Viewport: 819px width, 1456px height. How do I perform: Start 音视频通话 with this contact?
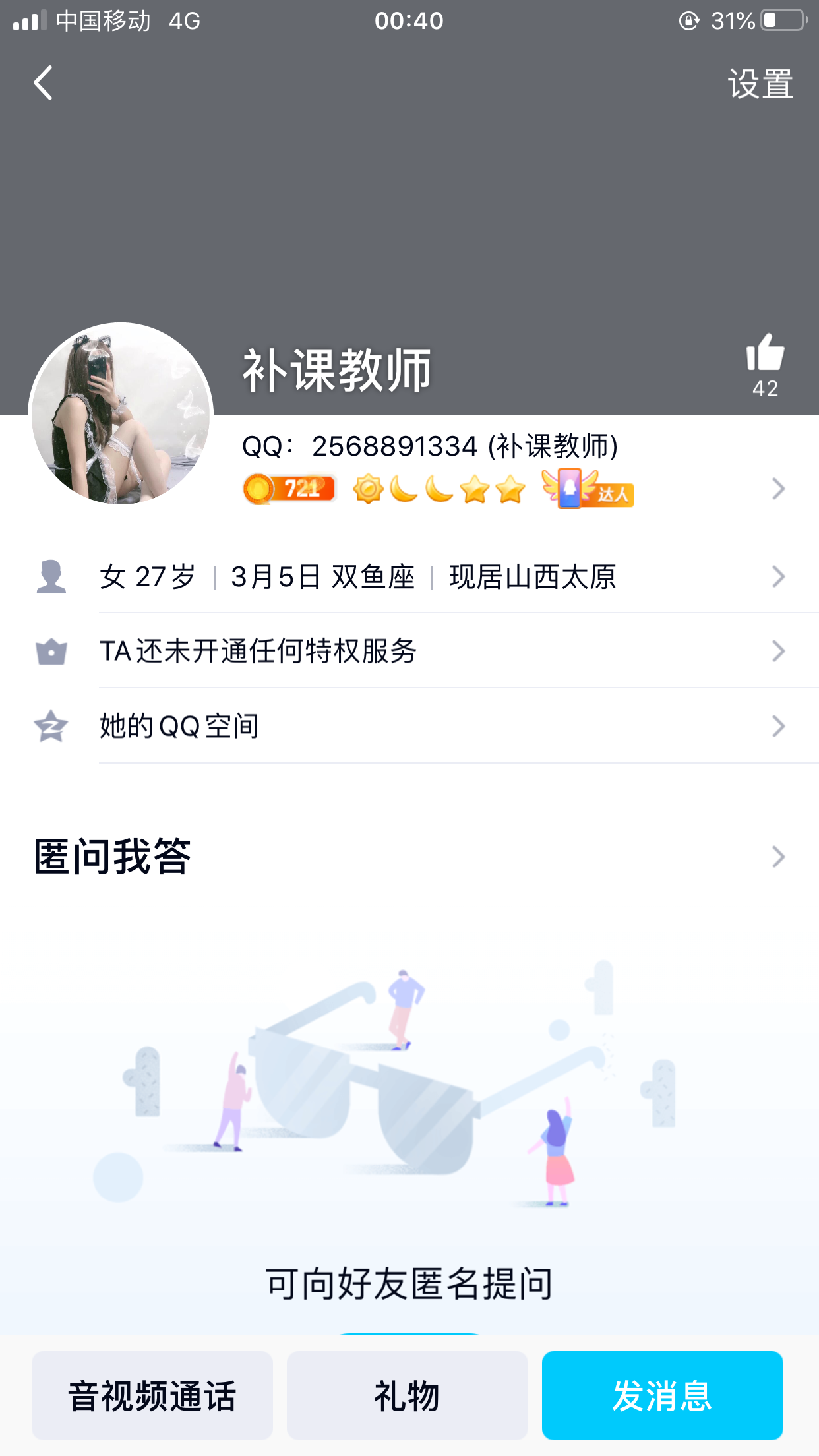[152, 1395]
